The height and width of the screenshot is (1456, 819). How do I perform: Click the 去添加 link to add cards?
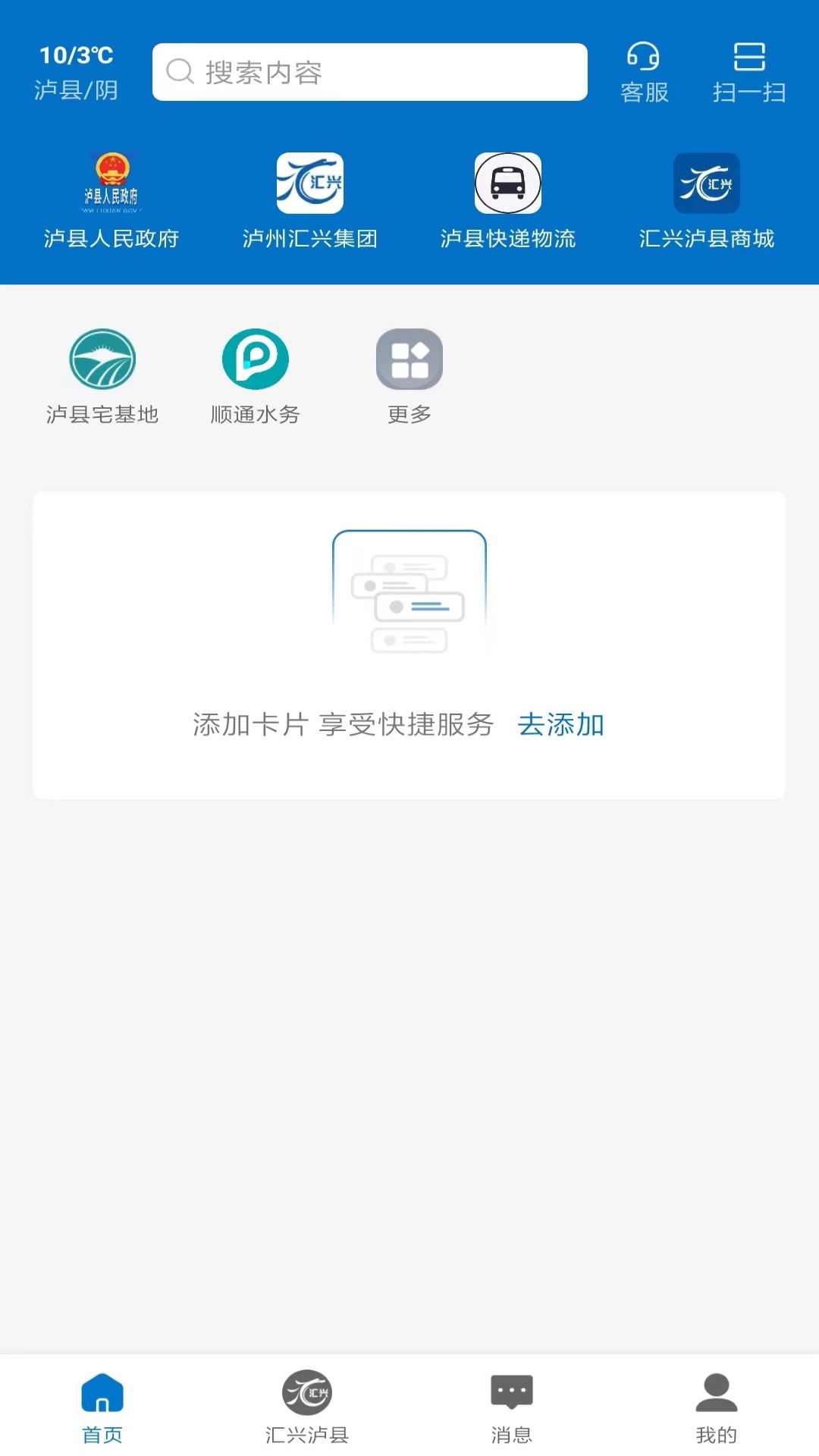[560, 726]
